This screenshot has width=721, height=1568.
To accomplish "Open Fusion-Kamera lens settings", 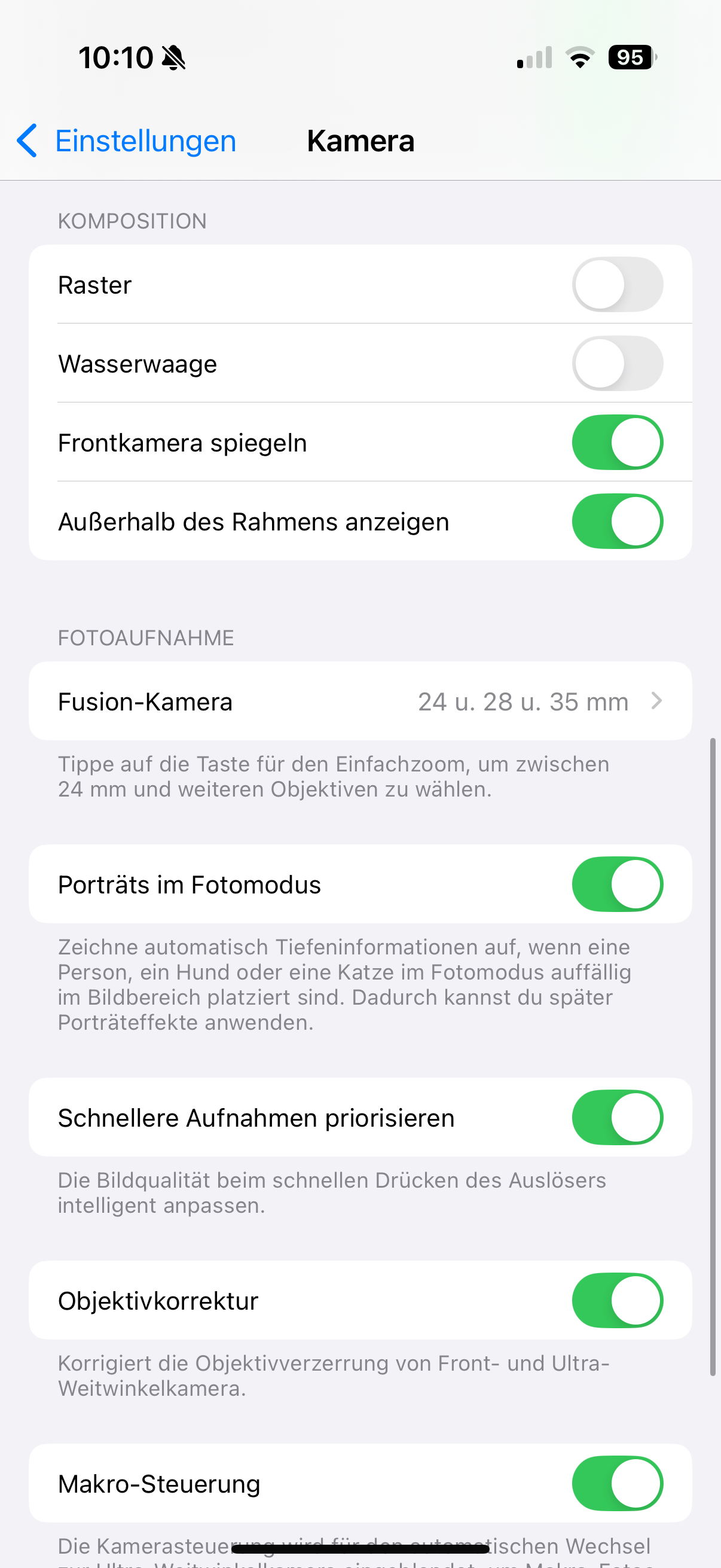I will tap(360, 701).
